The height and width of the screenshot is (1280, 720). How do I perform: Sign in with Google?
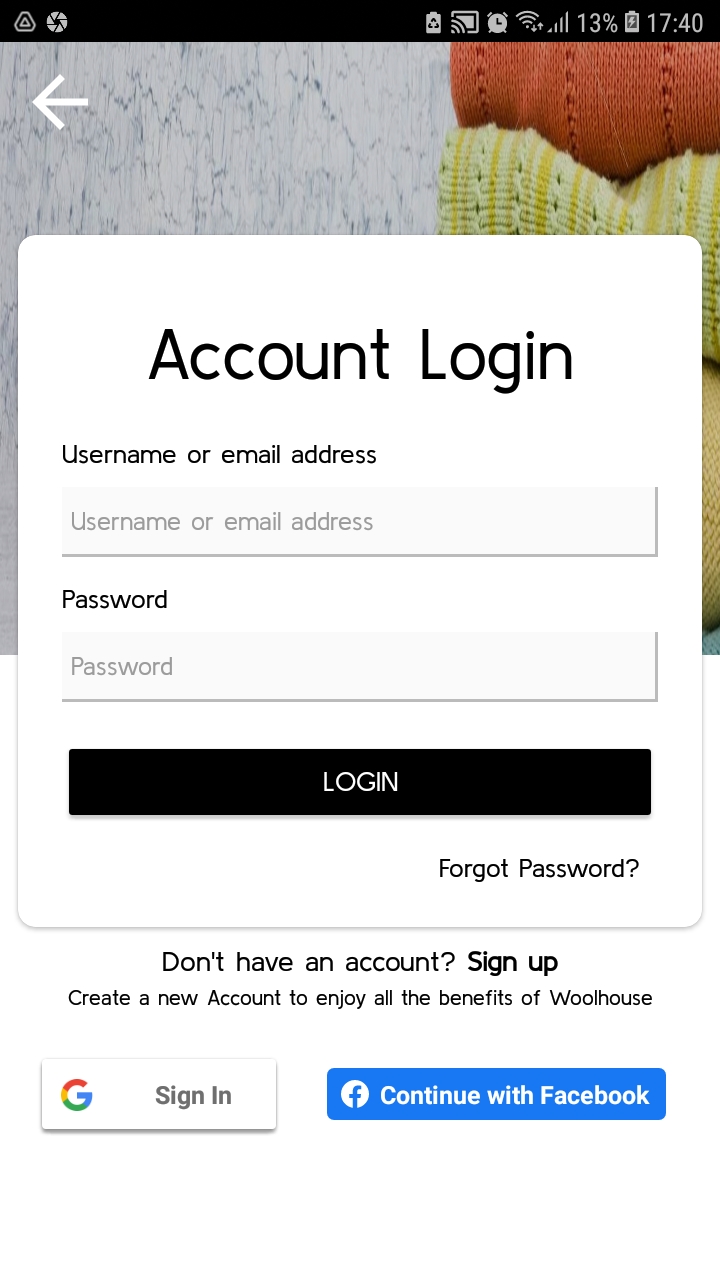[159, 1095]
